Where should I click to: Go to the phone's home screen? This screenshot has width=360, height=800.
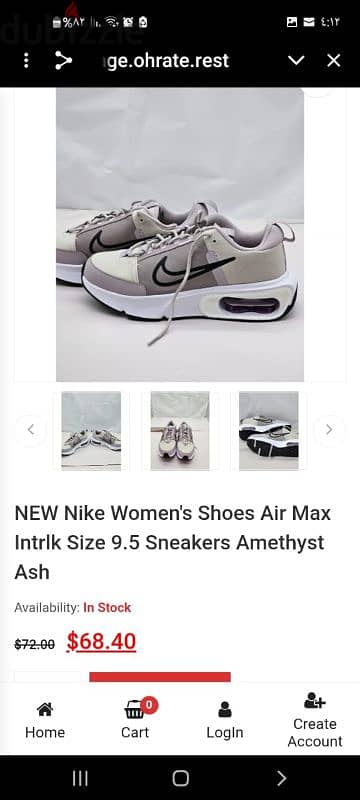(181, 778)
